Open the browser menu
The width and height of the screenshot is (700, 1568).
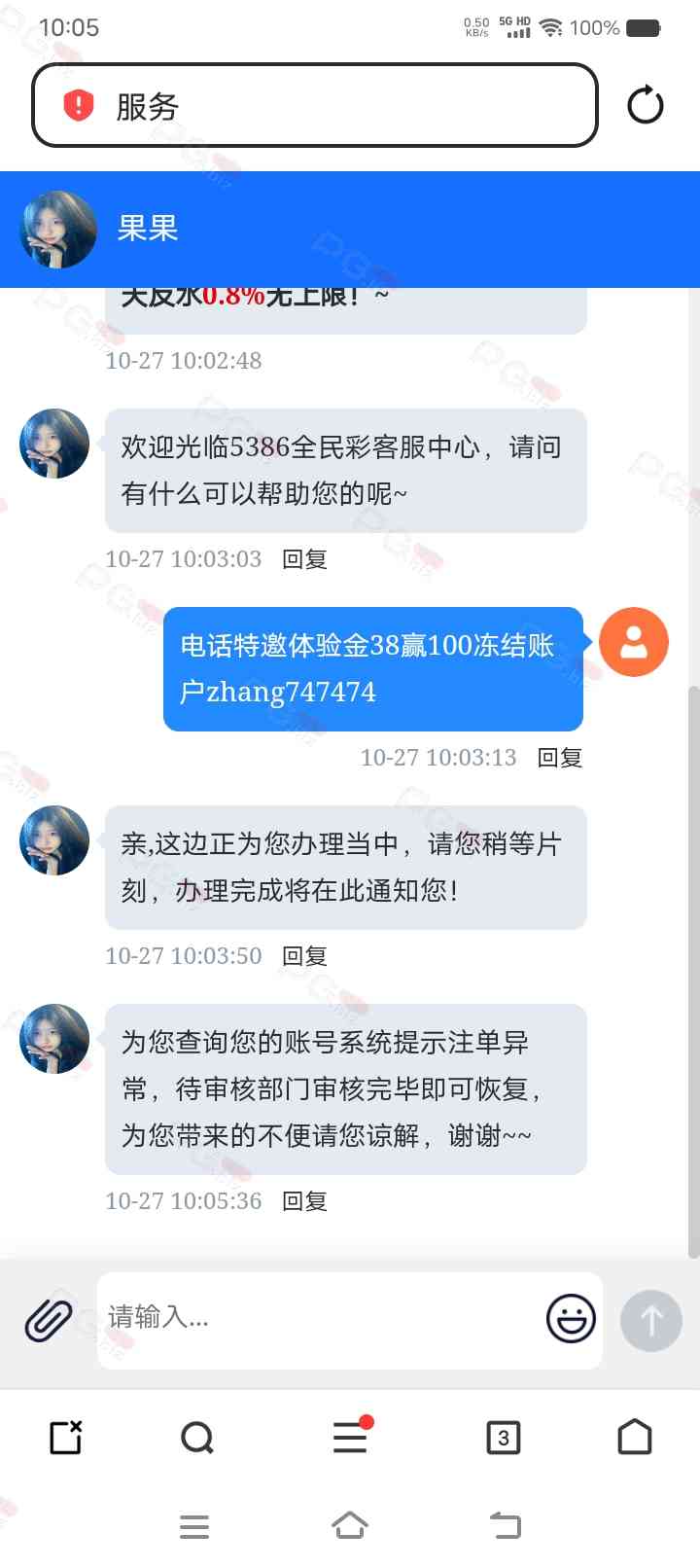[350, 1437]
